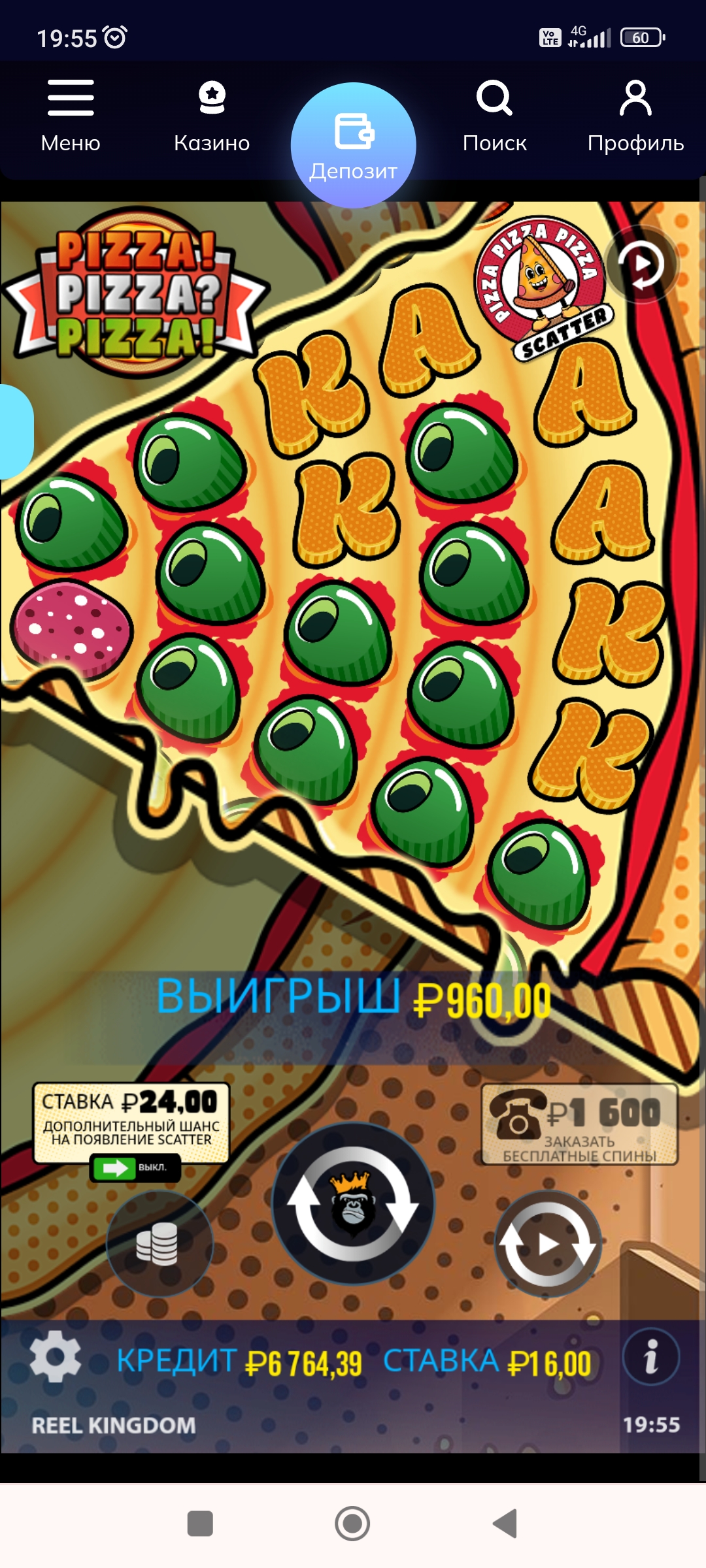
Task: Go back with the system back button
Action: [x=505, y=1524]
